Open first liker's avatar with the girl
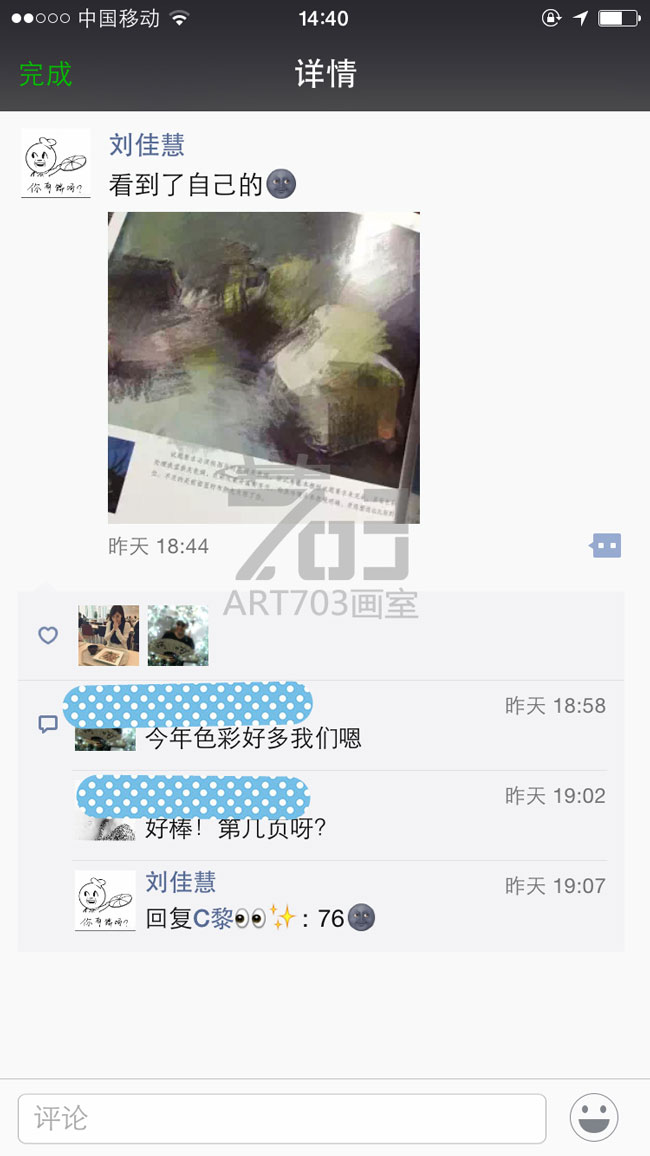 point(108,635)
